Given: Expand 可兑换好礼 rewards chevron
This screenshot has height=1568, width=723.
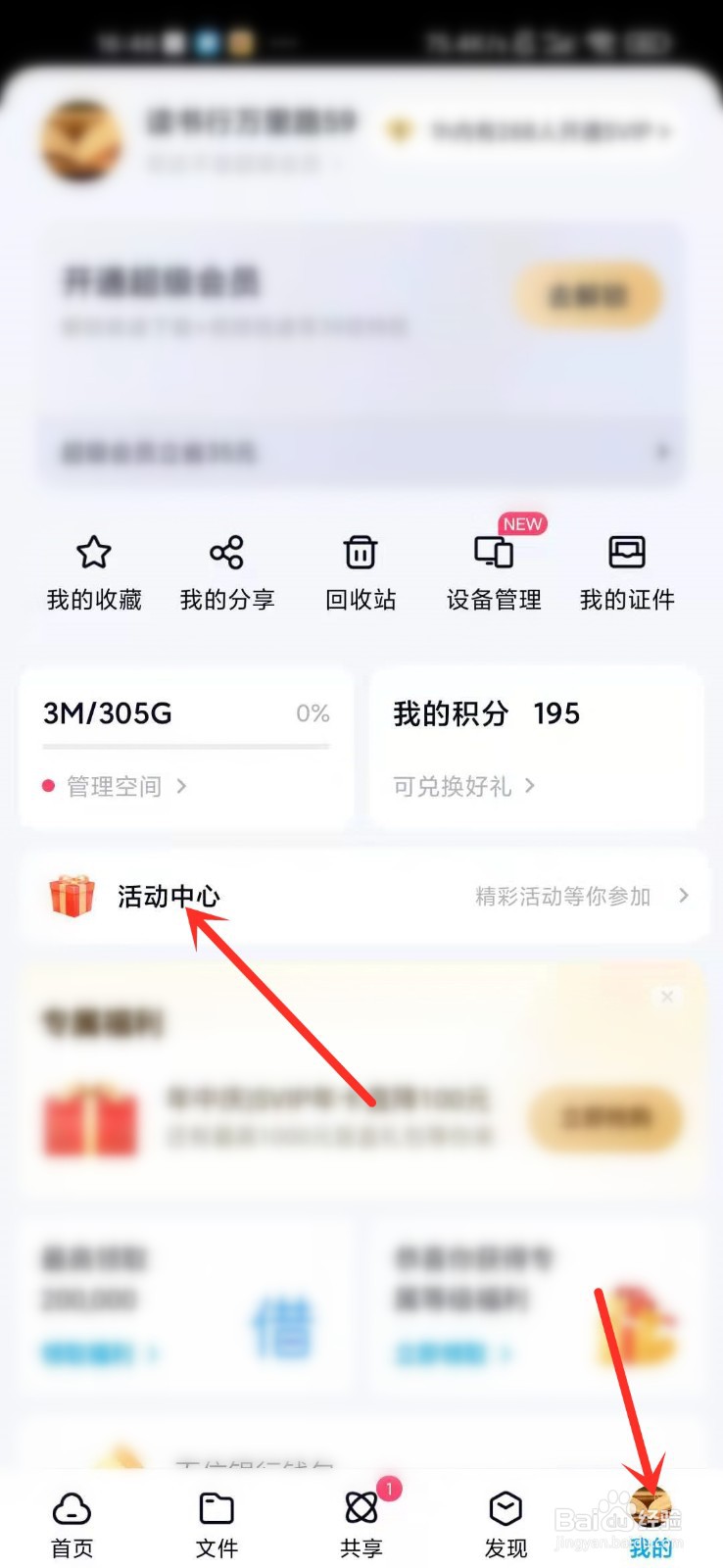Looking at the screenshot, I should pyautogui.click(x=530, y=786).
